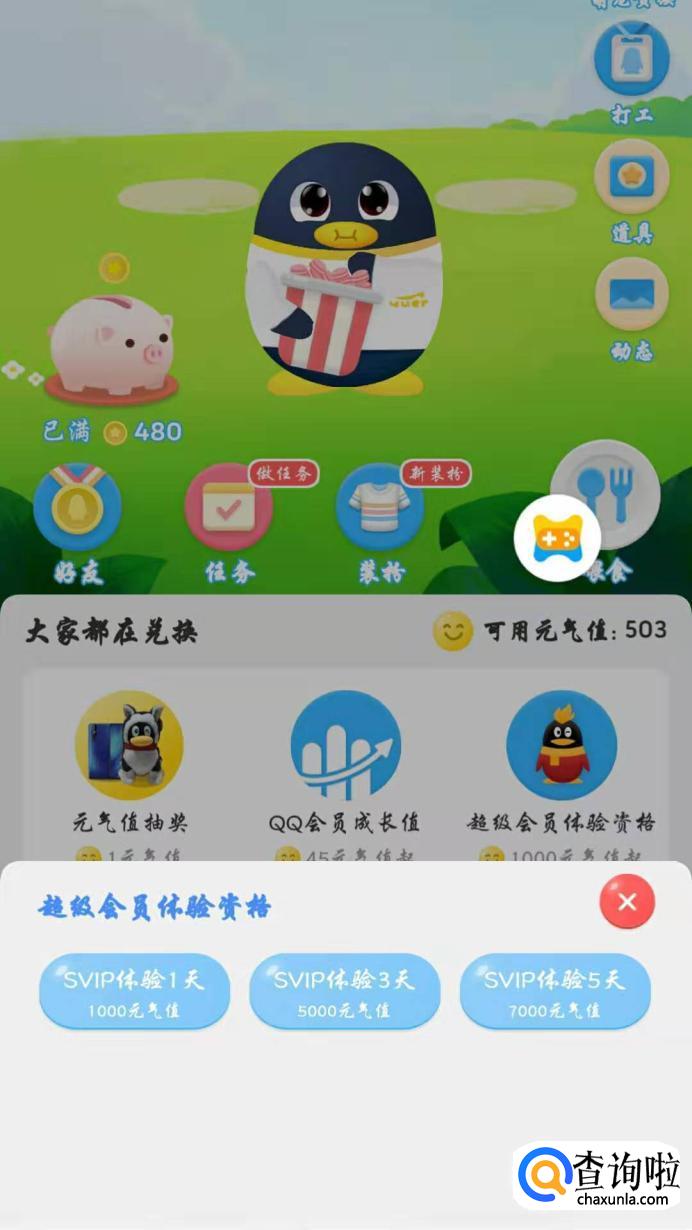Image resolution: width=692 pixels, height=1230 pixels.
Task: Open the 道具 items icon
Action: pos(631,177)
